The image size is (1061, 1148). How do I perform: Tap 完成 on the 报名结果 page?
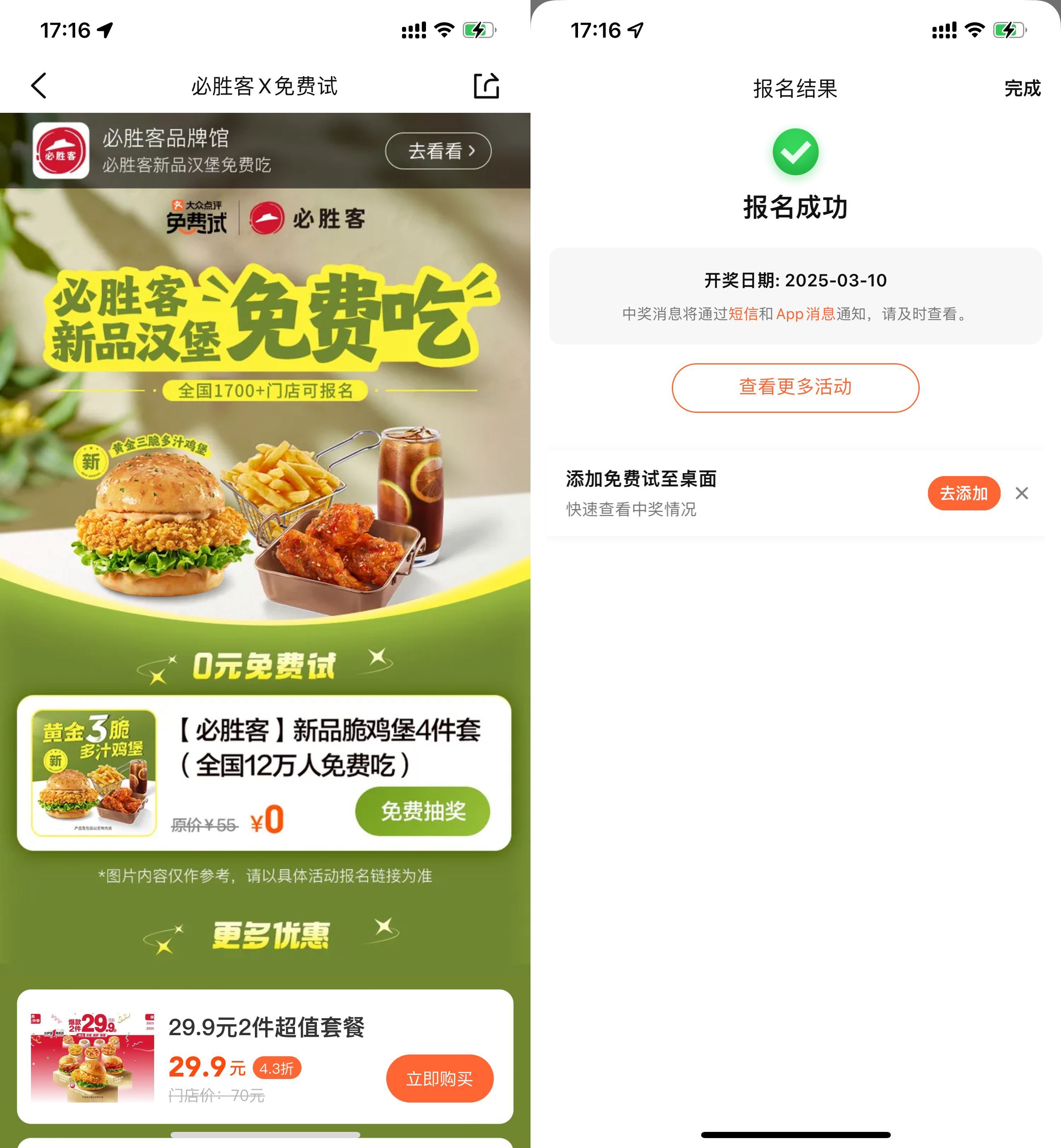pos(1022,88)
